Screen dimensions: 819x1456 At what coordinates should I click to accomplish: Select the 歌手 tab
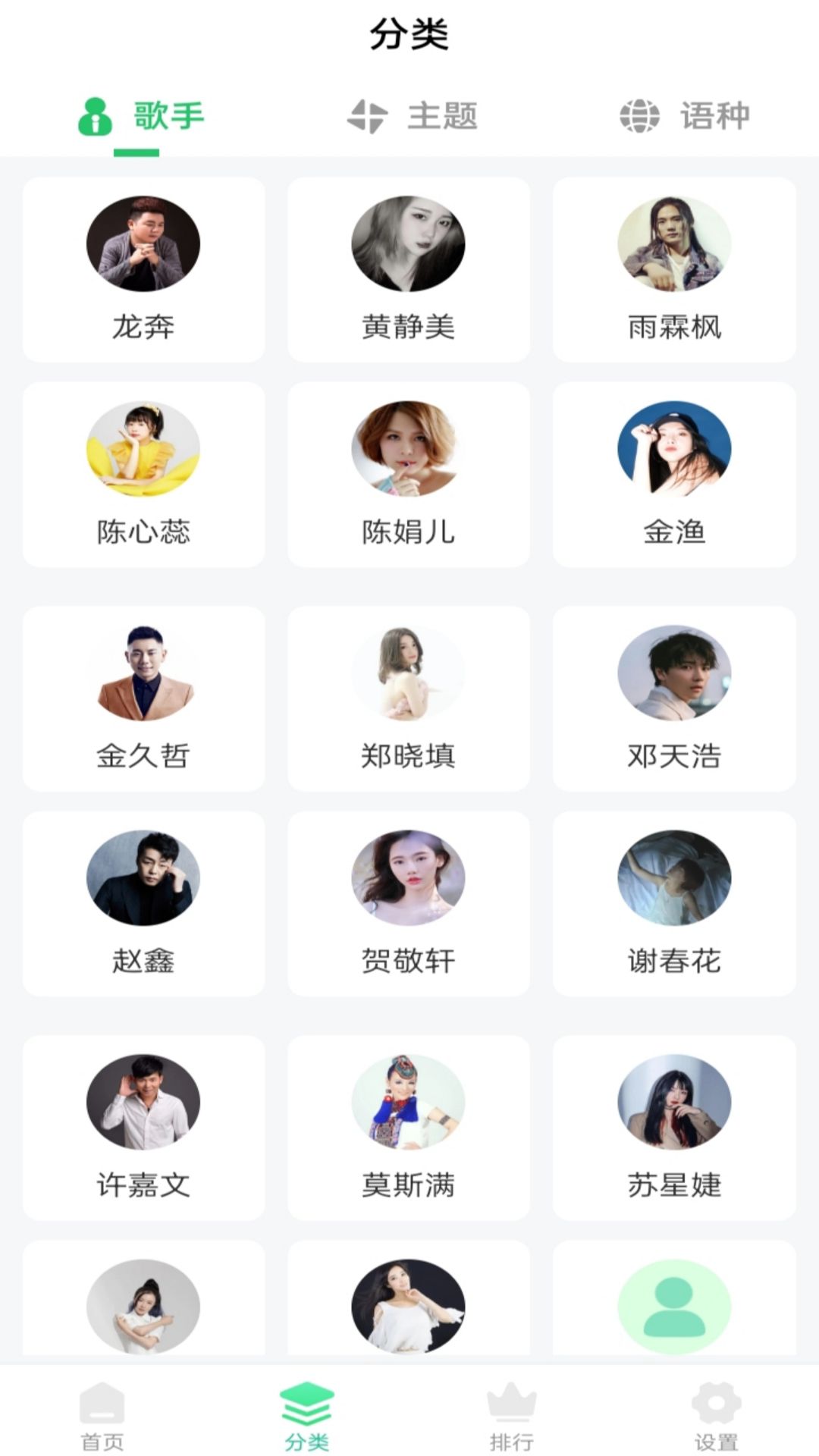point(141,117)
